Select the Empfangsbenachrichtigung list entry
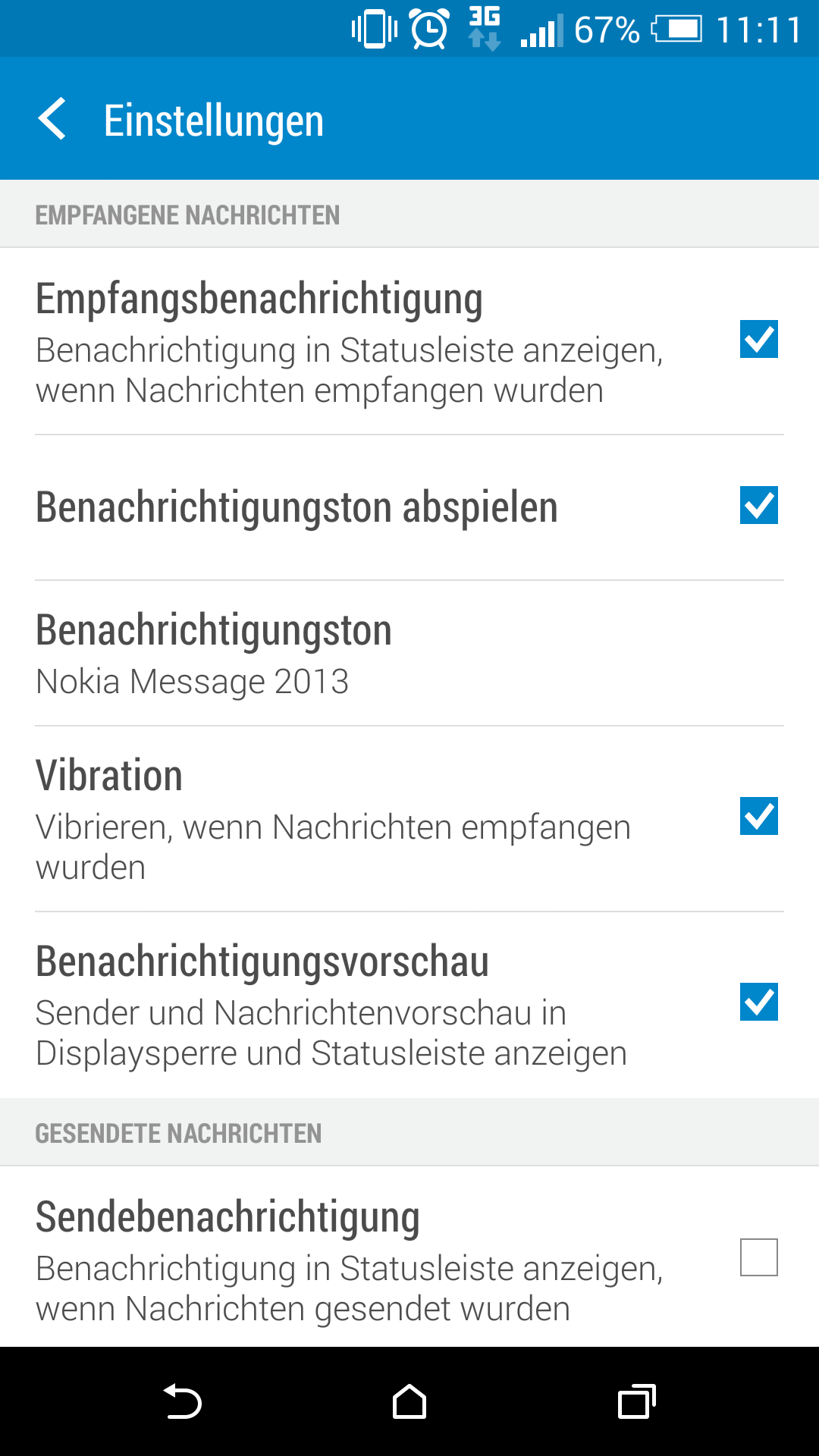The width and height of the screenshot is (819, 1456). pyautogui.click(x=303, y=341)
